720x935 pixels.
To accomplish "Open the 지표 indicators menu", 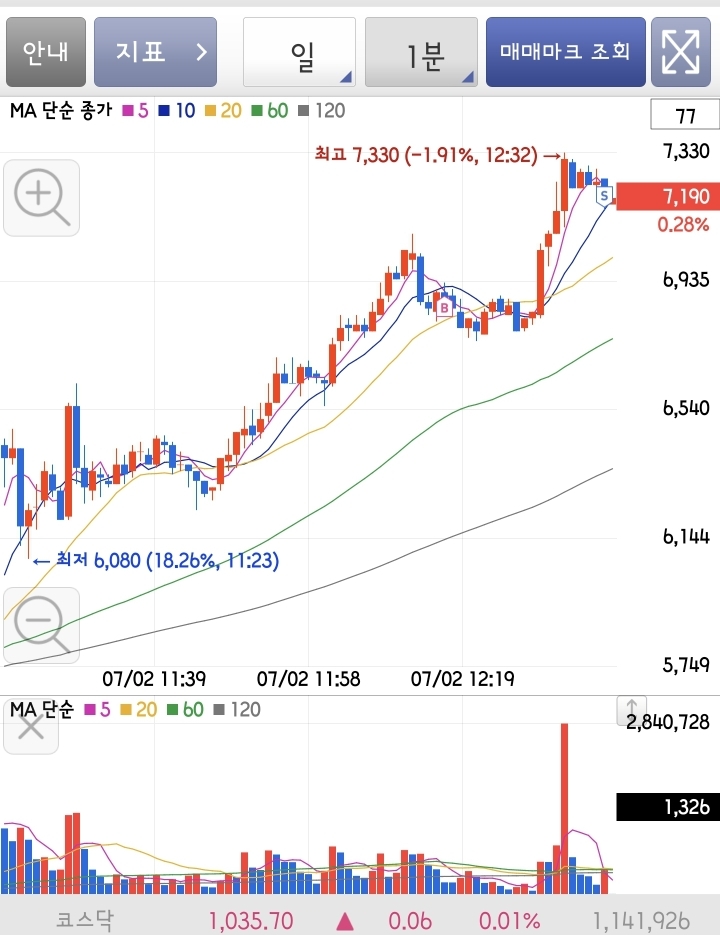I will (x=155, y=52).
